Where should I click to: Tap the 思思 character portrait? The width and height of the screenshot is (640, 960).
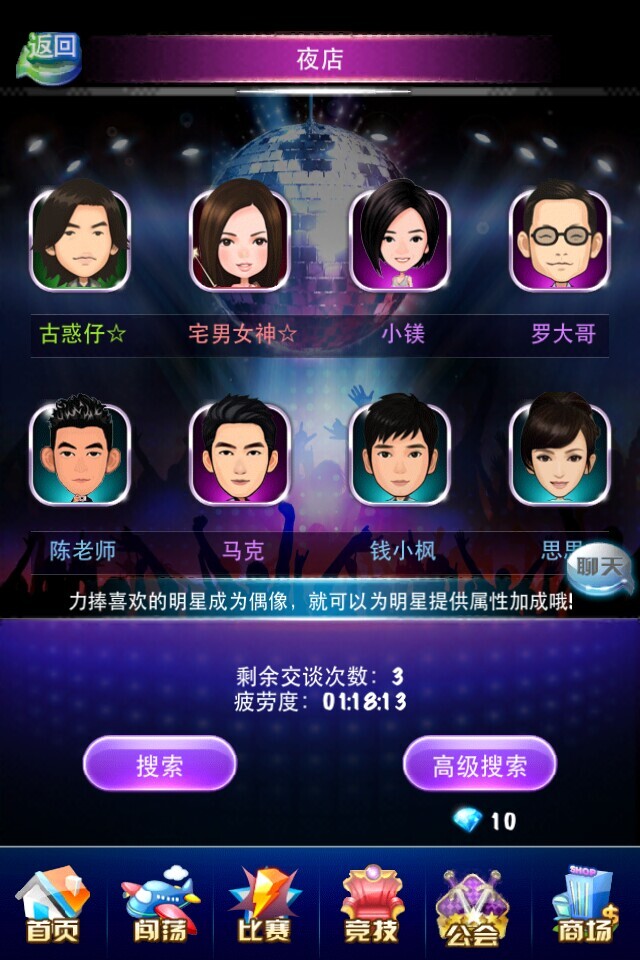(x=560, y=454)
